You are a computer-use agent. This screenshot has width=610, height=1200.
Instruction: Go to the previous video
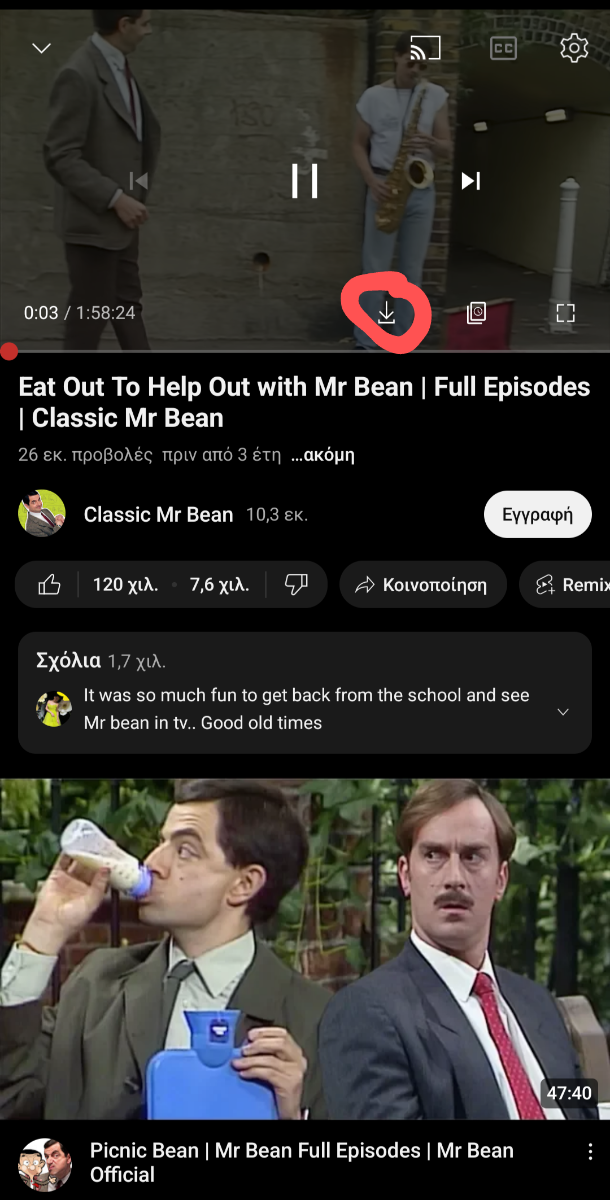tap(139, 180)
